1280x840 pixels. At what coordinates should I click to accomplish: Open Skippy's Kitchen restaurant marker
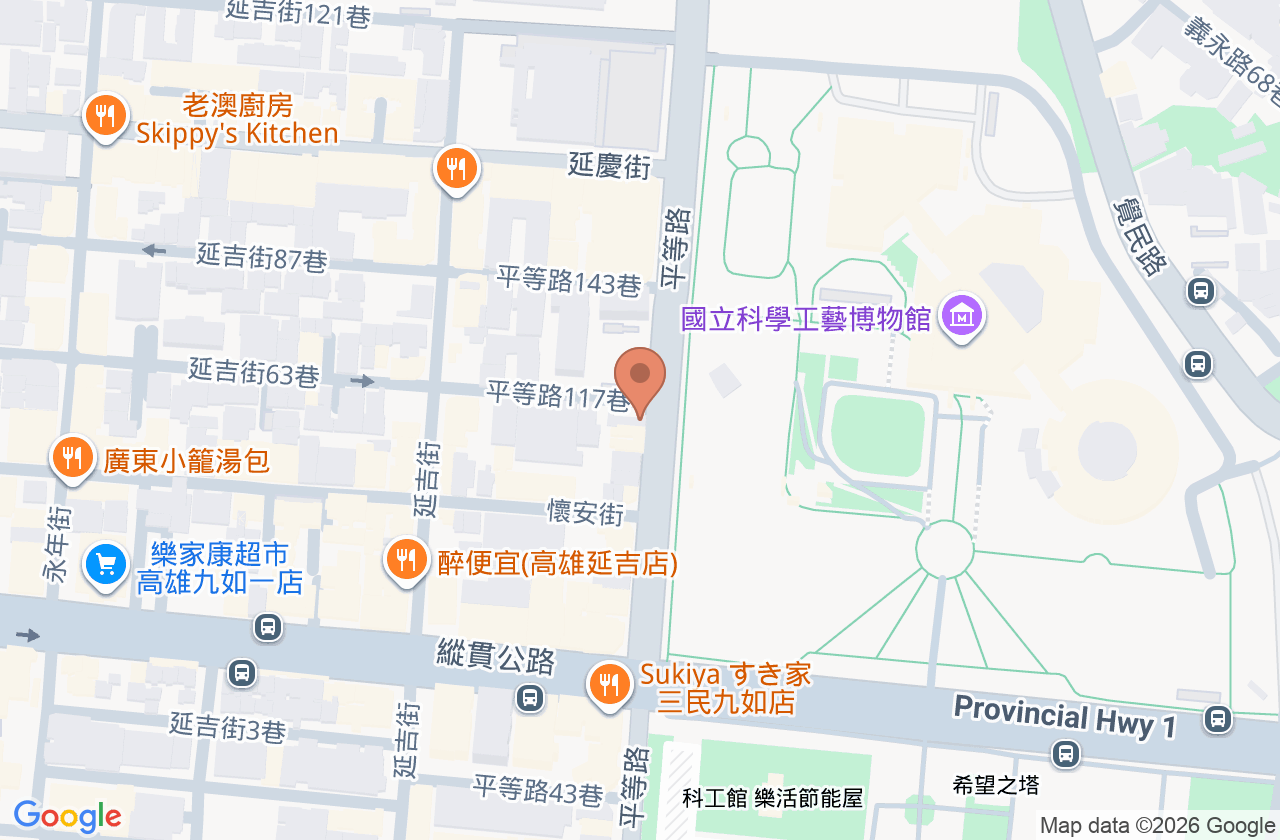tap(104, 117)
